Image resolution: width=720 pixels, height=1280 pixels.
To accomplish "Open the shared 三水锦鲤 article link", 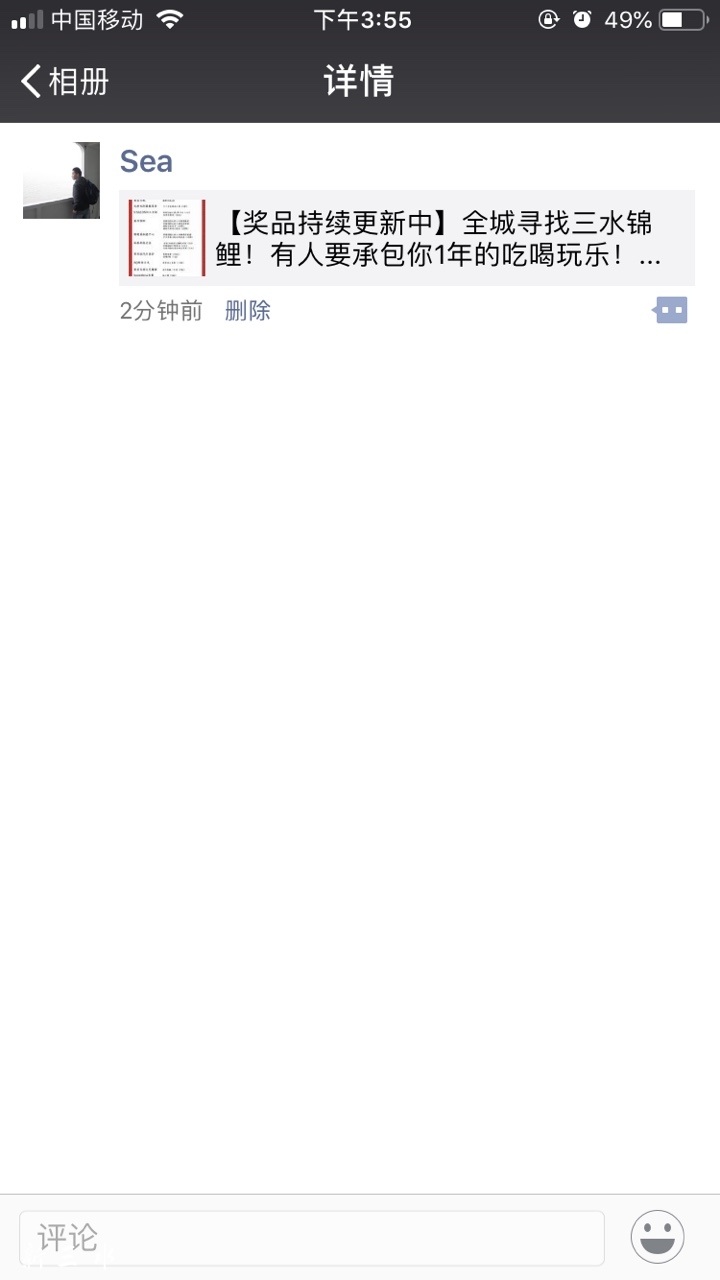I will click(407, 238).
